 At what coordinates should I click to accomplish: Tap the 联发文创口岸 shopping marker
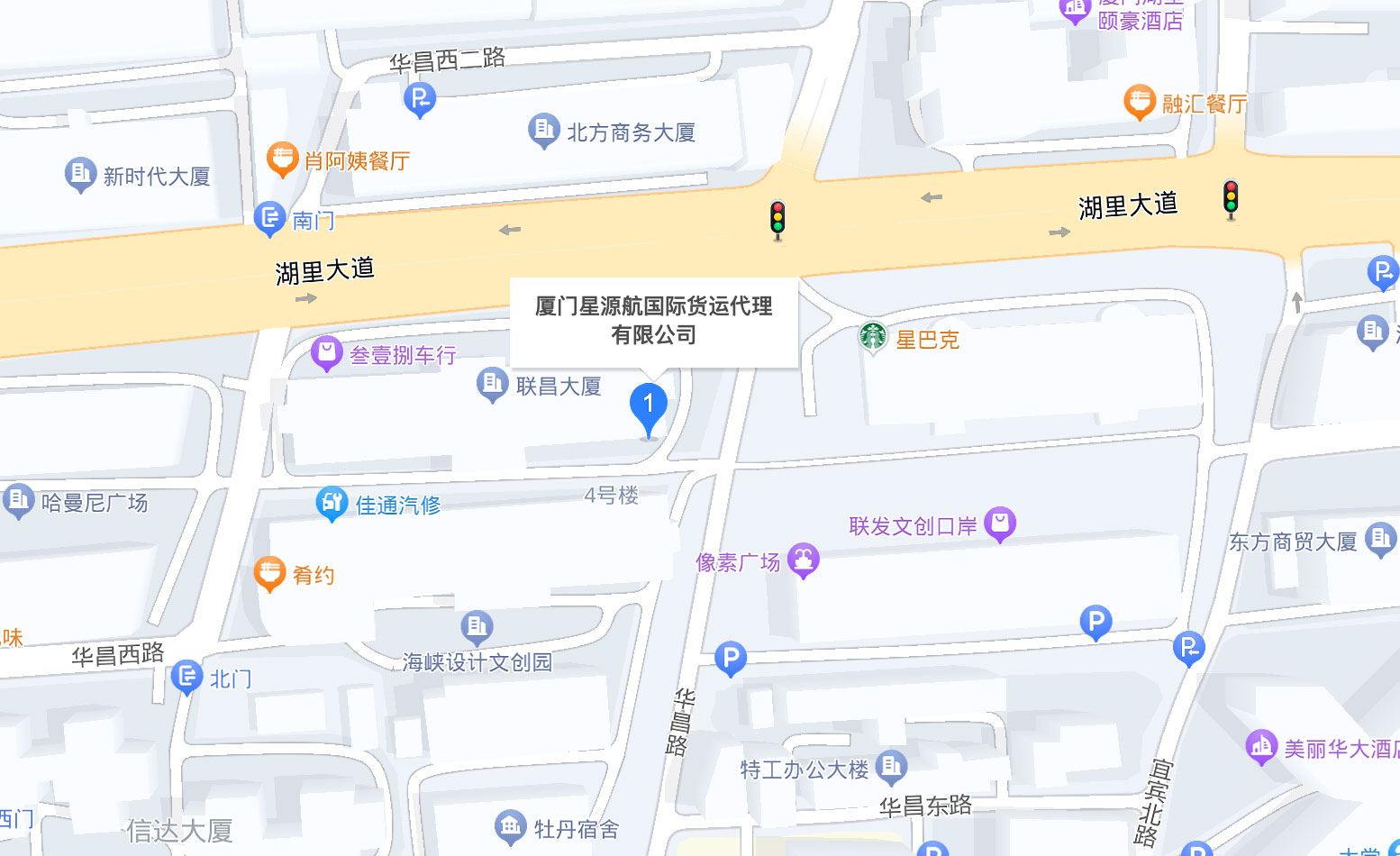1000,524
